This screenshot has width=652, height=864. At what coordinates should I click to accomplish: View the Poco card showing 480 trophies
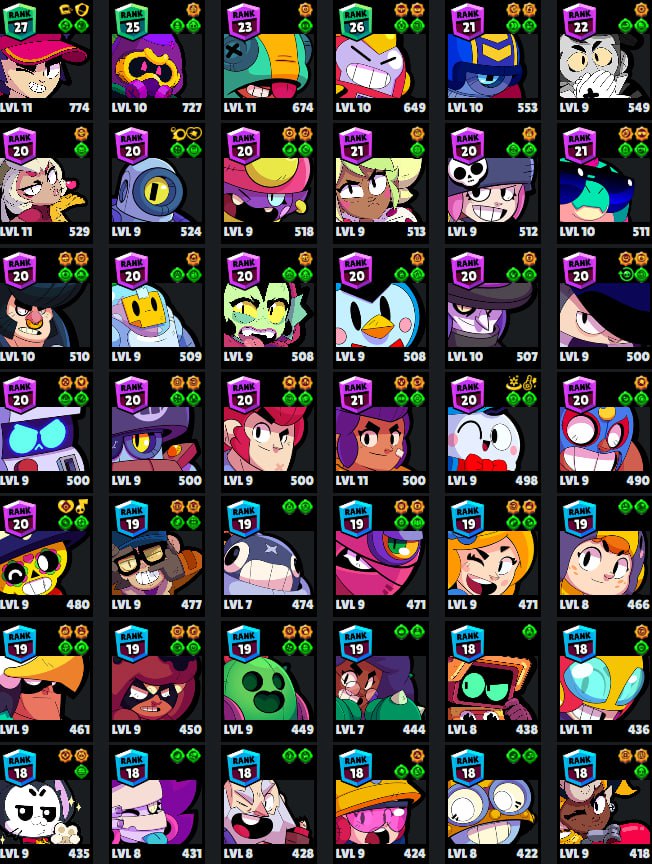coord(45,556)
